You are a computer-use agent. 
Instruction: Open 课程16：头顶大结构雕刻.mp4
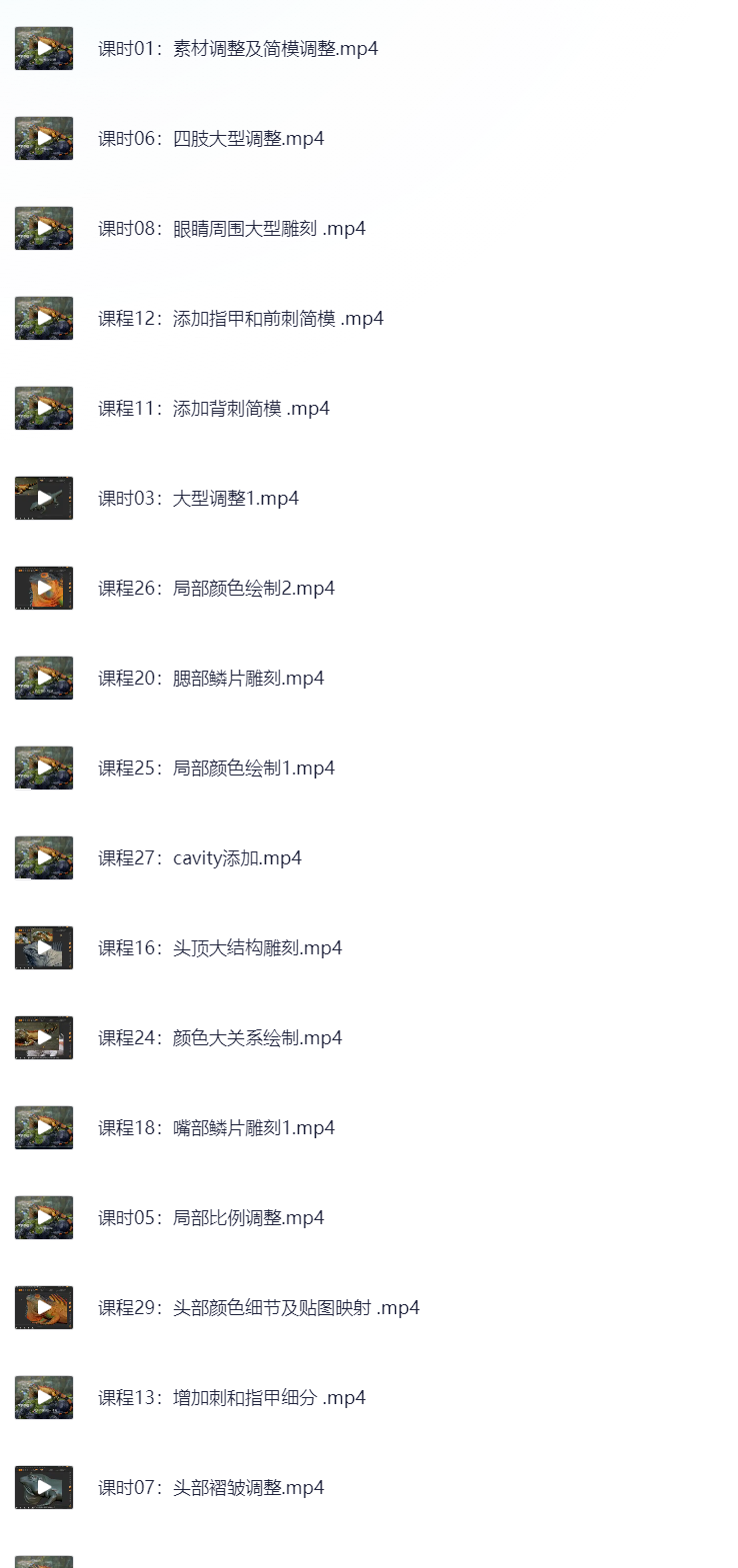point(219,948)
